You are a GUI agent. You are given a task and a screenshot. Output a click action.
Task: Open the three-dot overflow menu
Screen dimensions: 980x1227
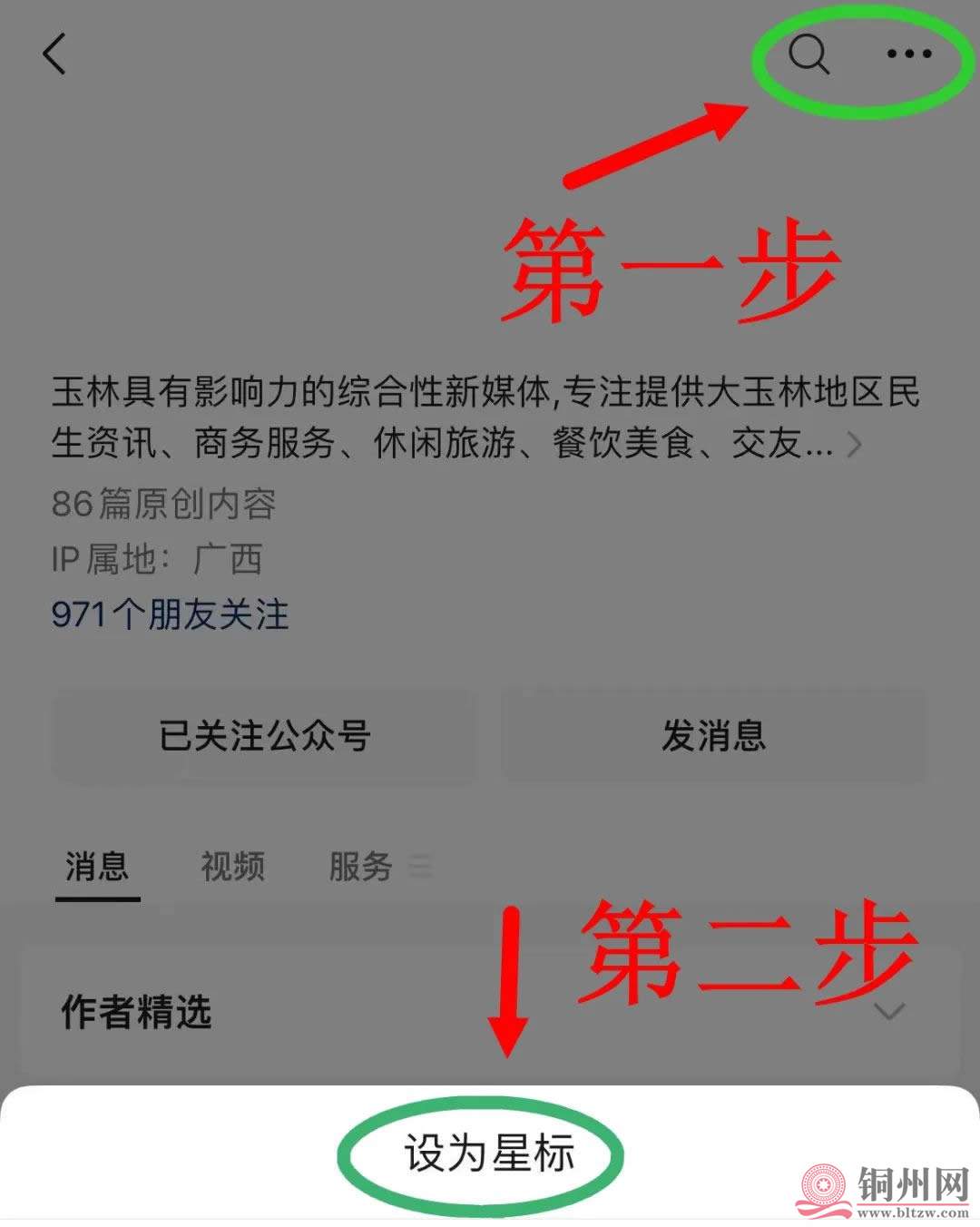(x=908, y=54)
